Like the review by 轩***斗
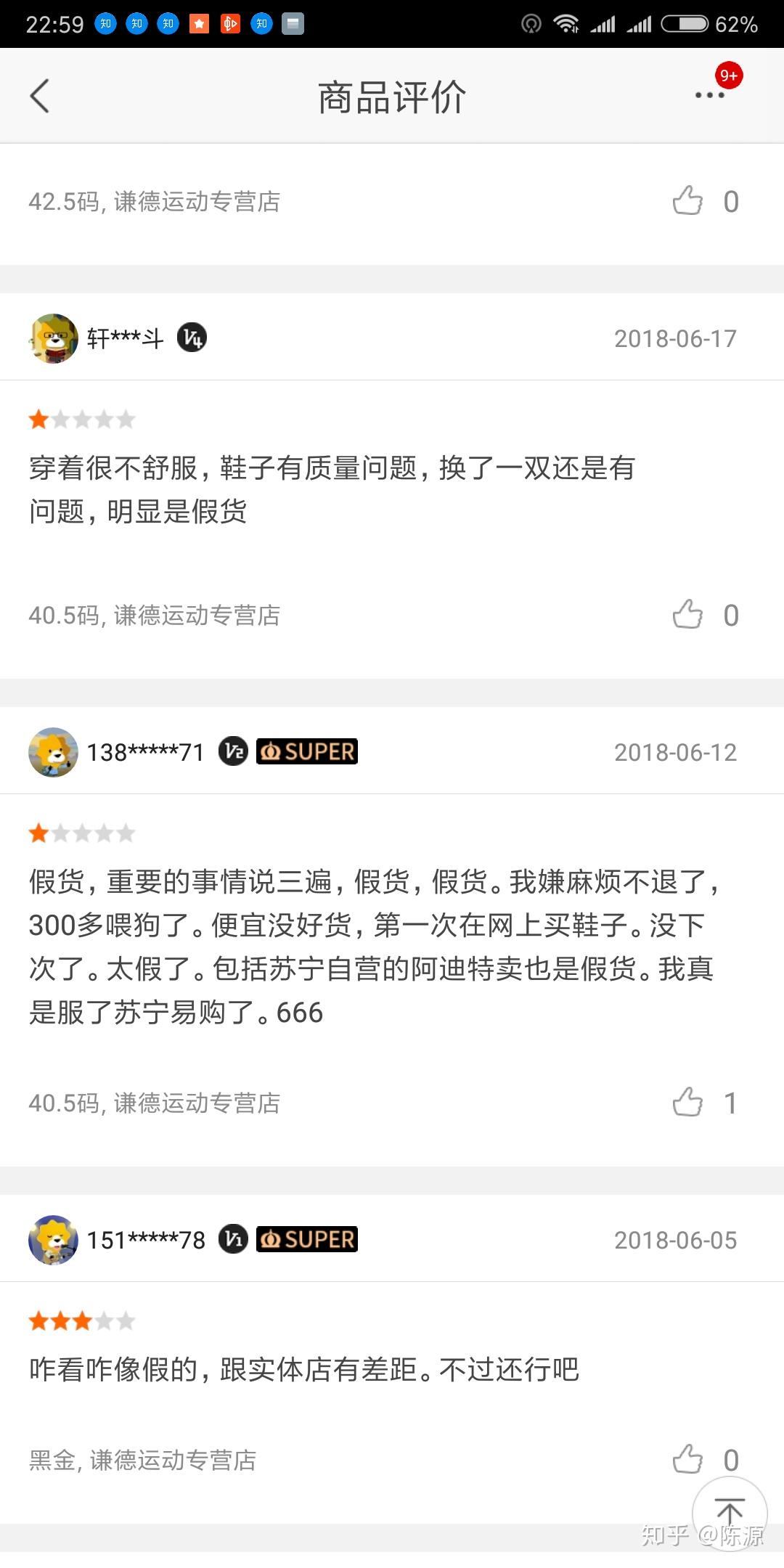Viewport: 784px width, 1568px height. click(x=687, y=615)
